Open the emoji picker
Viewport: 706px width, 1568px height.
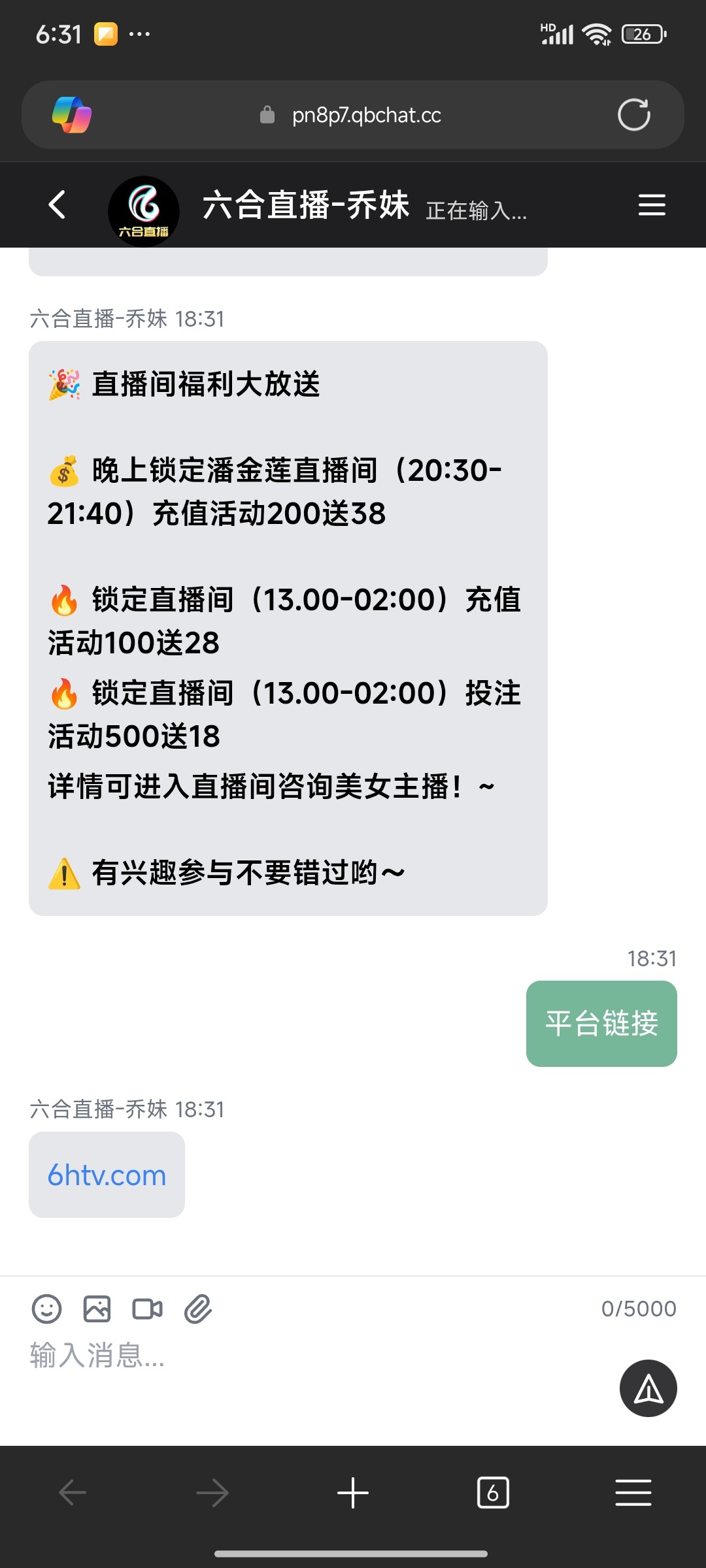coord(46,1309)
